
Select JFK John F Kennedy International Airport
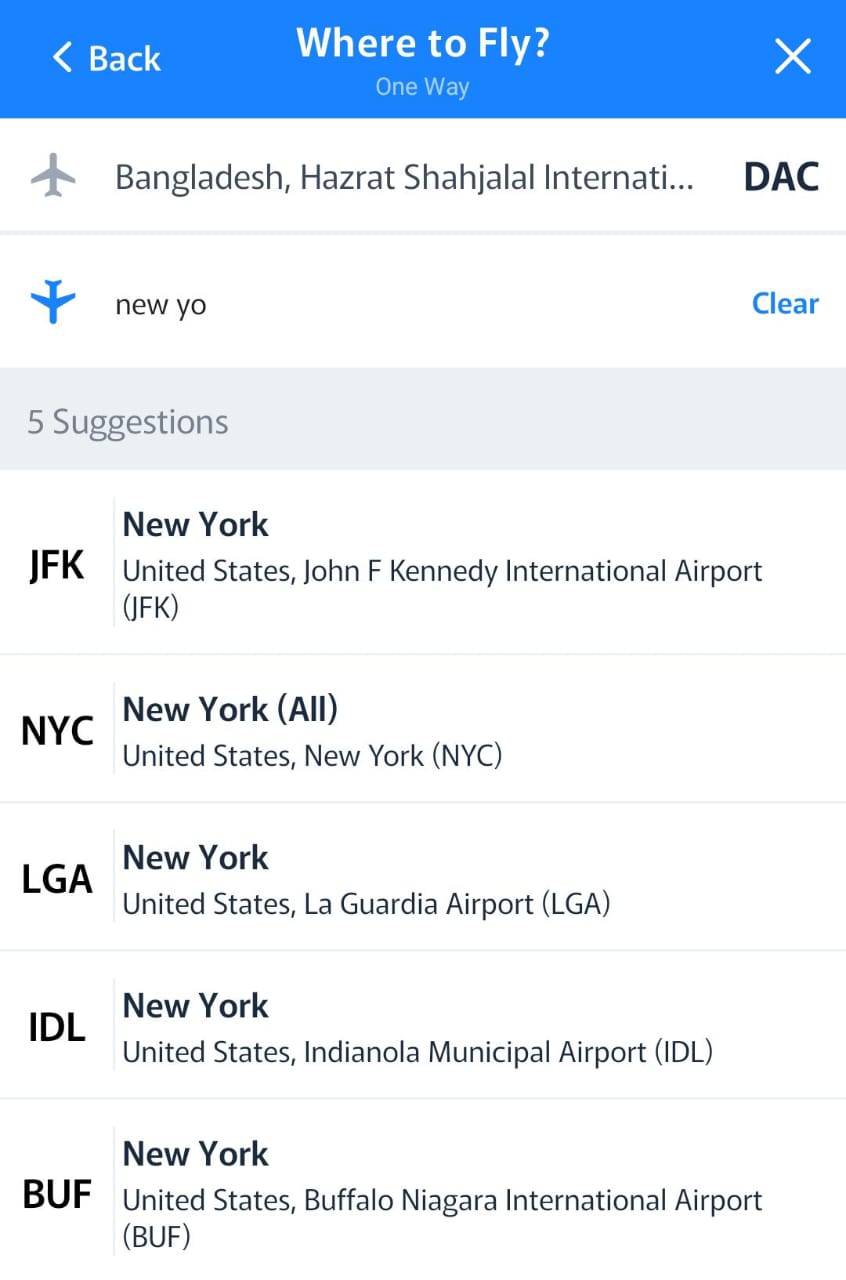(423, 565)
